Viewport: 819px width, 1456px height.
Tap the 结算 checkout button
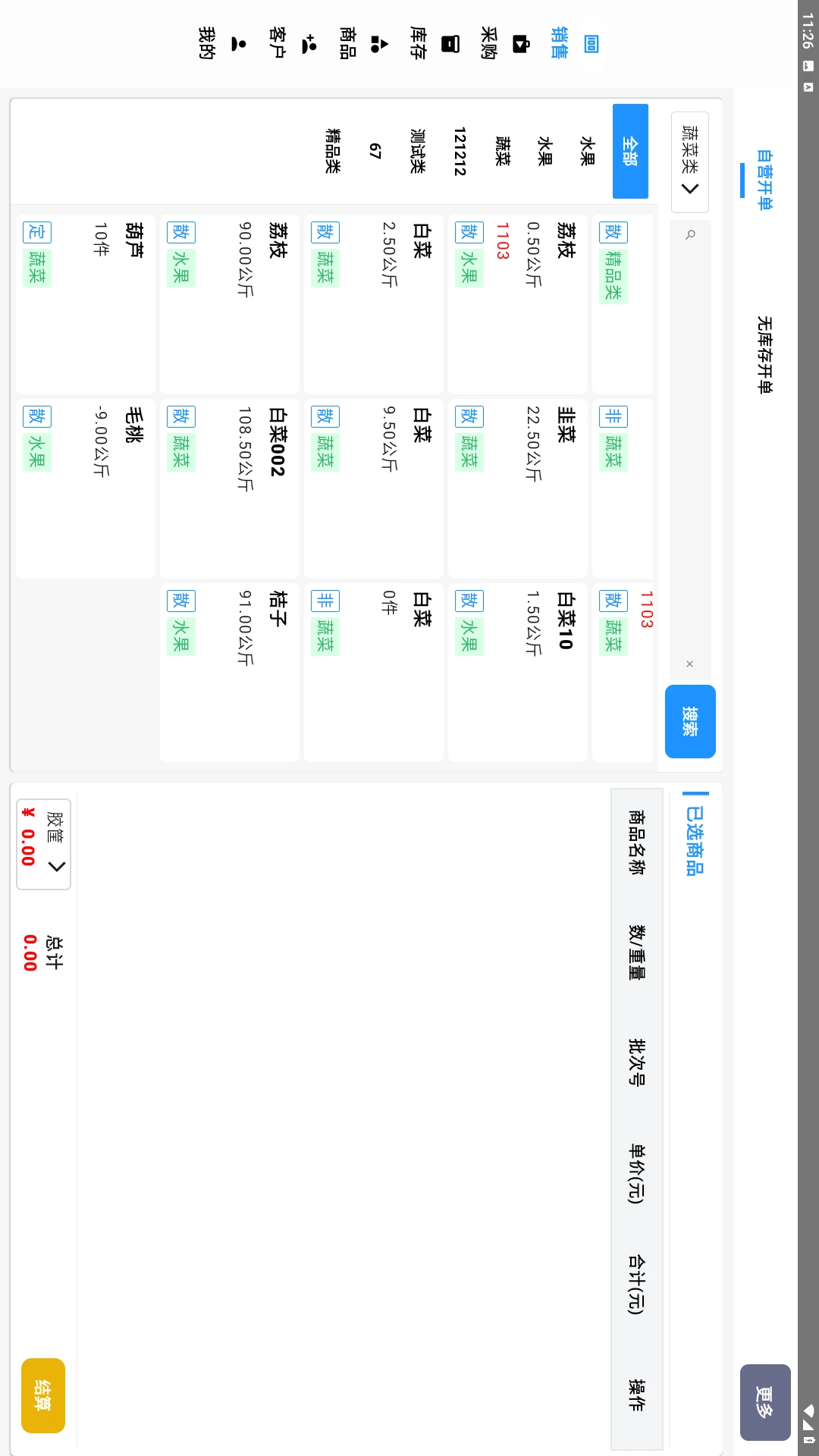pos(43,1395)
